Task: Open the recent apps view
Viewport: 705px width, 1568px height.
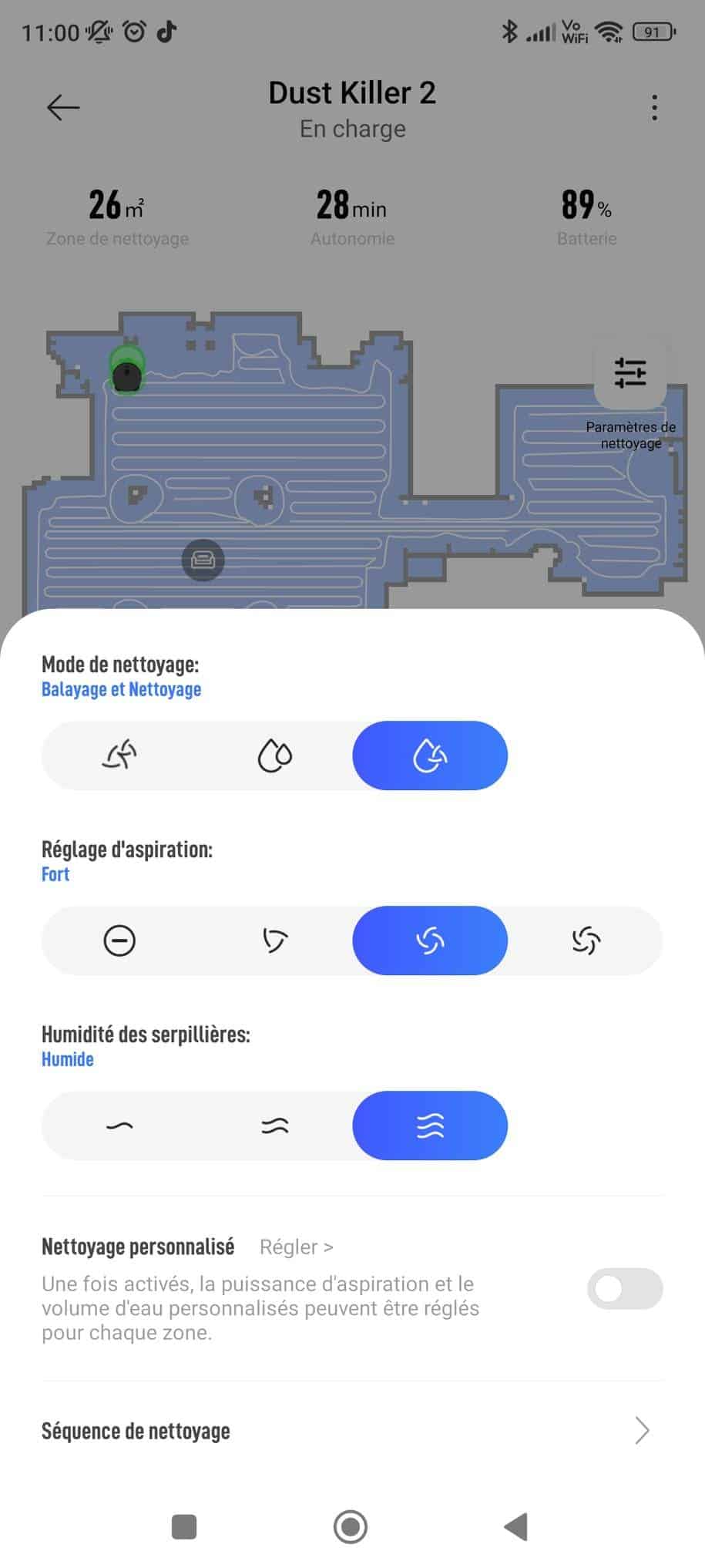Action: point(184,1526)
